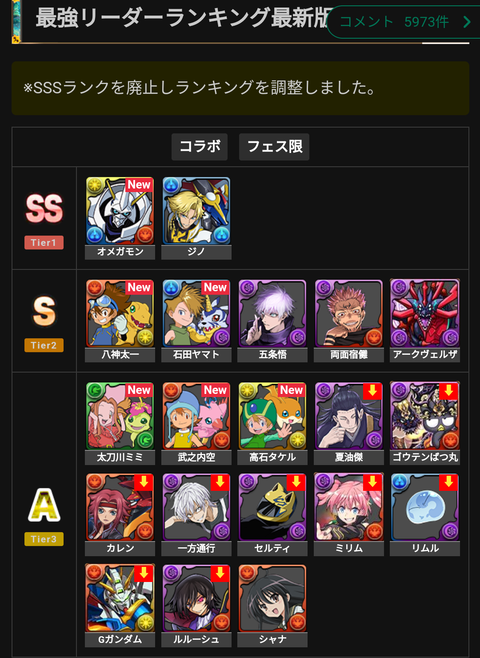Tap the リムル slime icon

(425, 514)
